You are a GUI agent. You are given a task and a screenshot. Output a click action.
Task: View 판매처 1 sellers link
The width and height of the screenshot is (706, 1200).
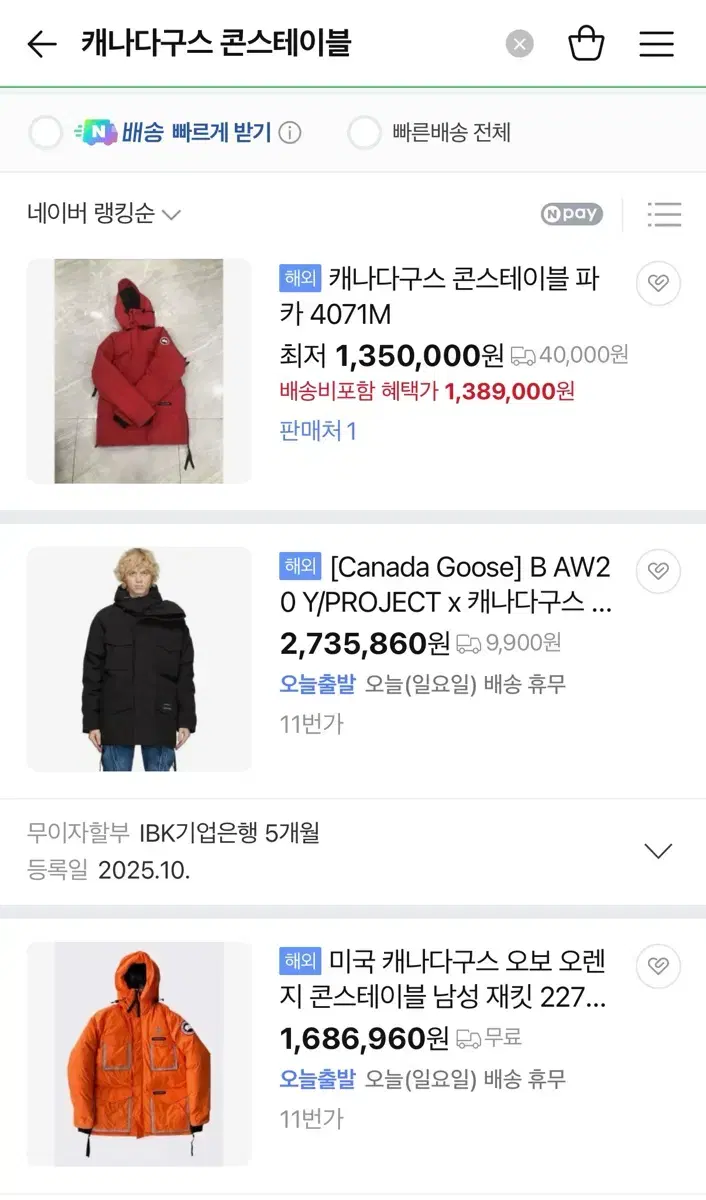pos(318,431)
